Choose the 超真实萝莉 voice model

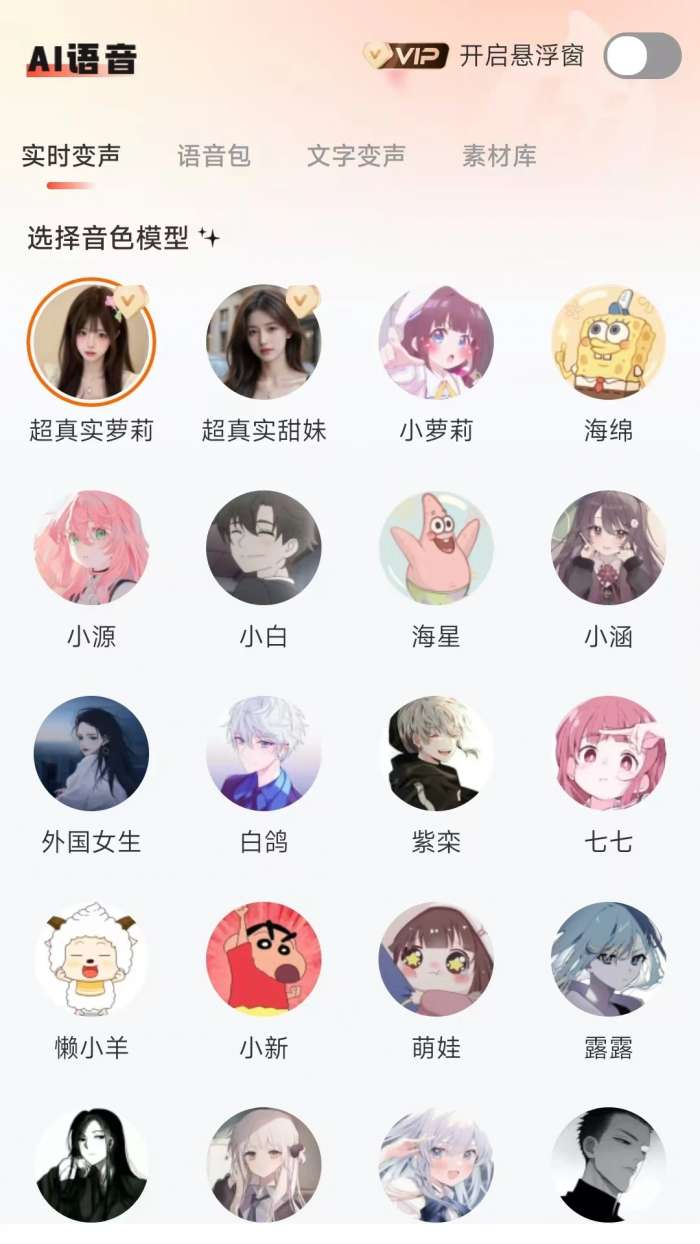pyautogui.click(x=91, y=342)
